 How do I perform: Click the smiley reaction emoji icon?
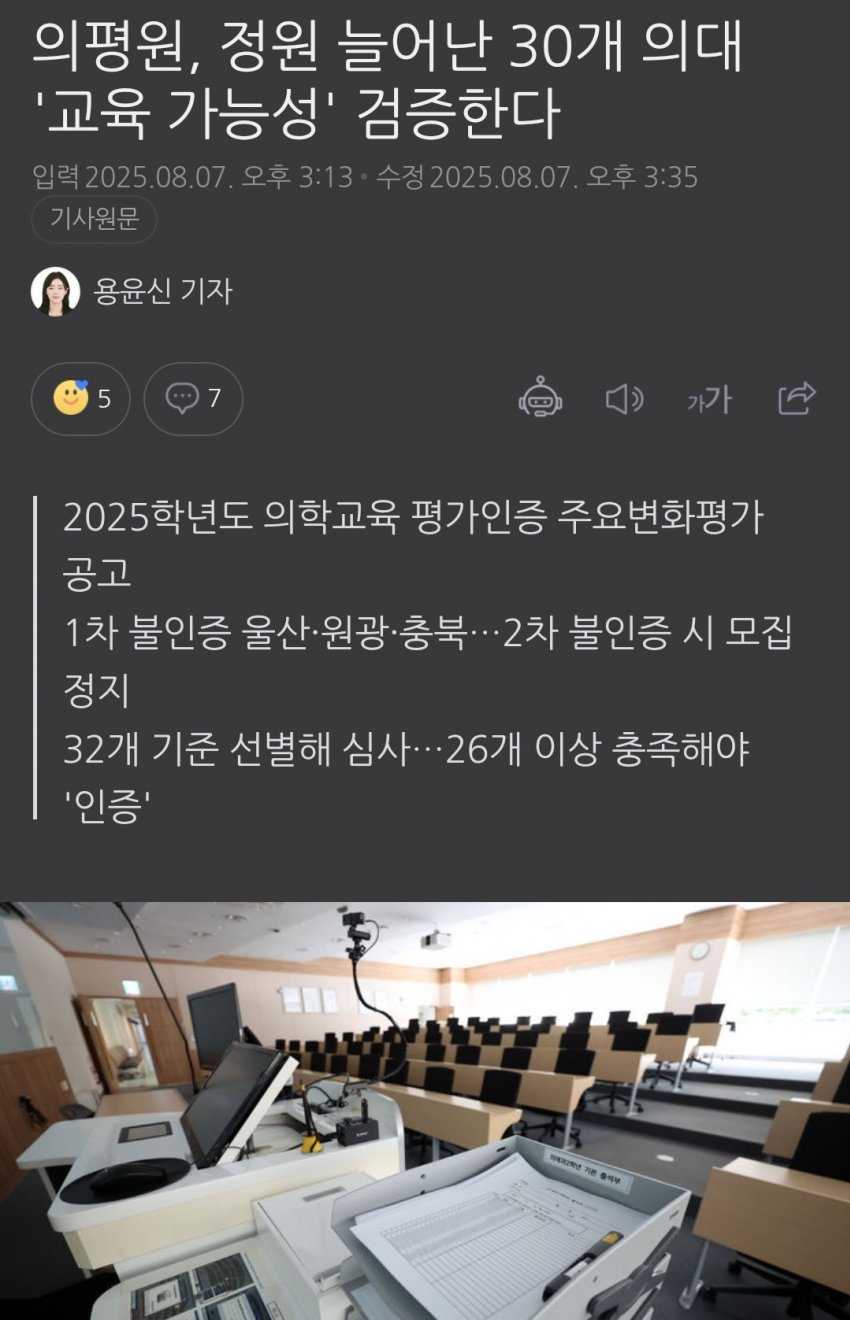click(x=67, y=400)
